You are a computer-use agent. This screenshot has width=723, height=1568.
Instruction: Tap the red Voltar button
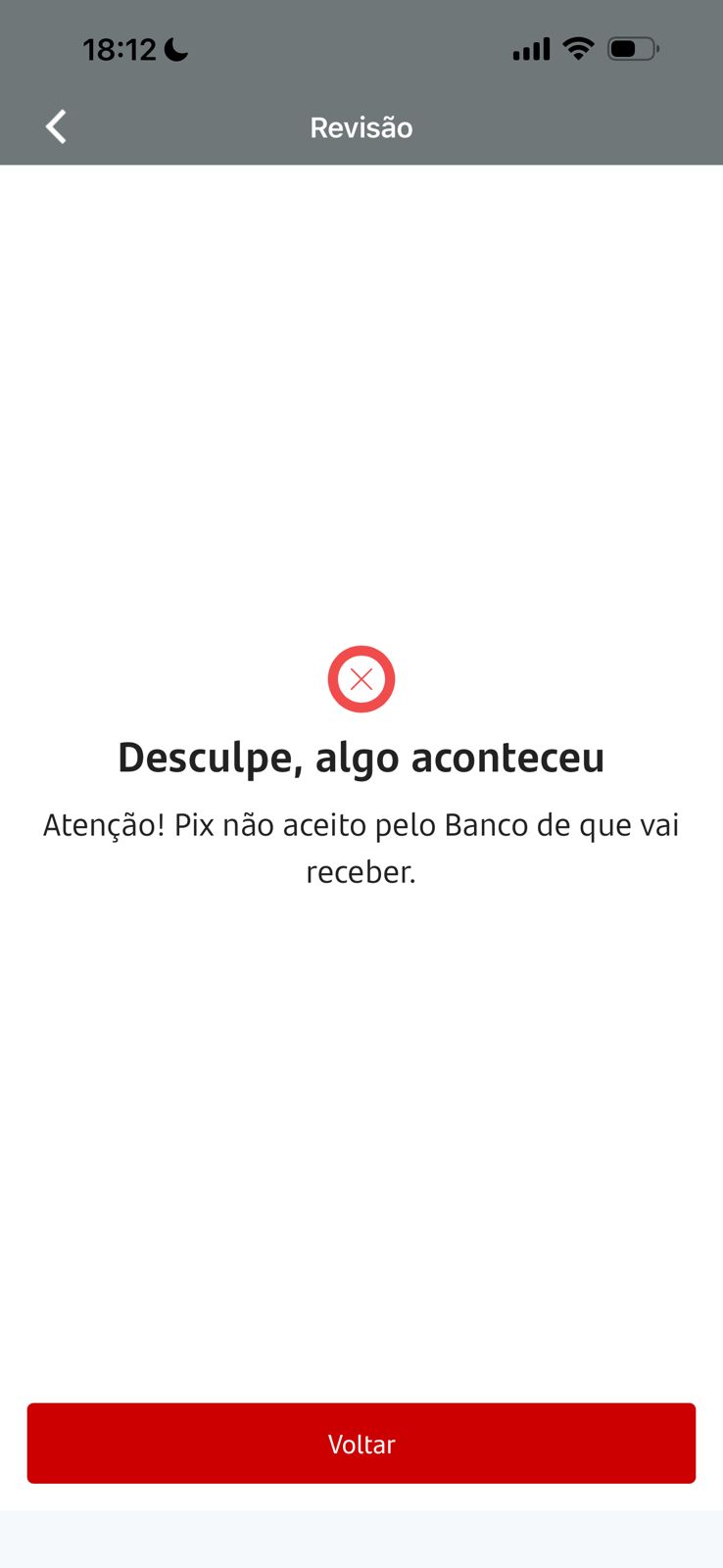click(x=361, y=1443)
